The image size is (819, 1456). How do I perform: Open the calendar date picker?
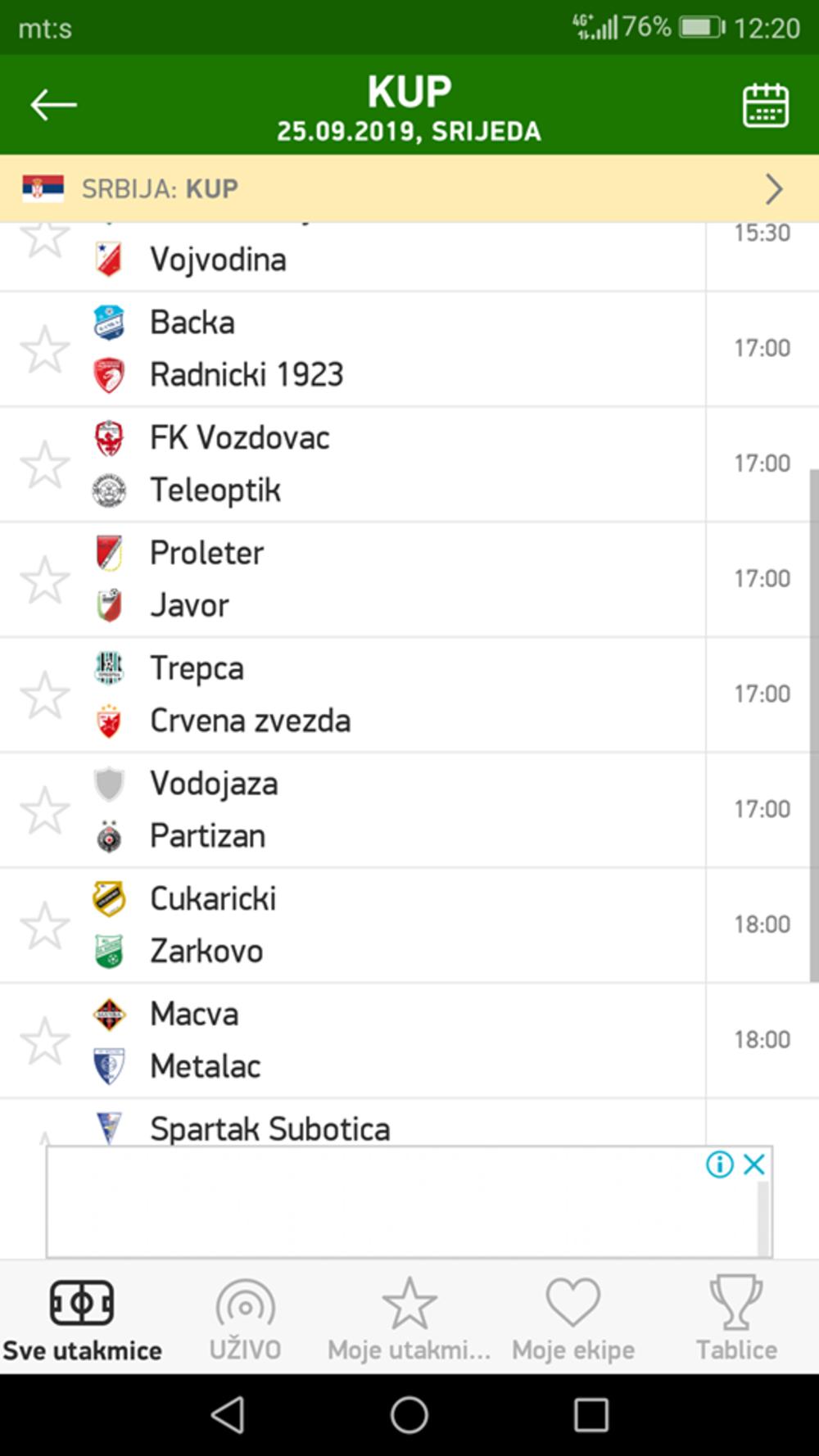click(765, 105)
